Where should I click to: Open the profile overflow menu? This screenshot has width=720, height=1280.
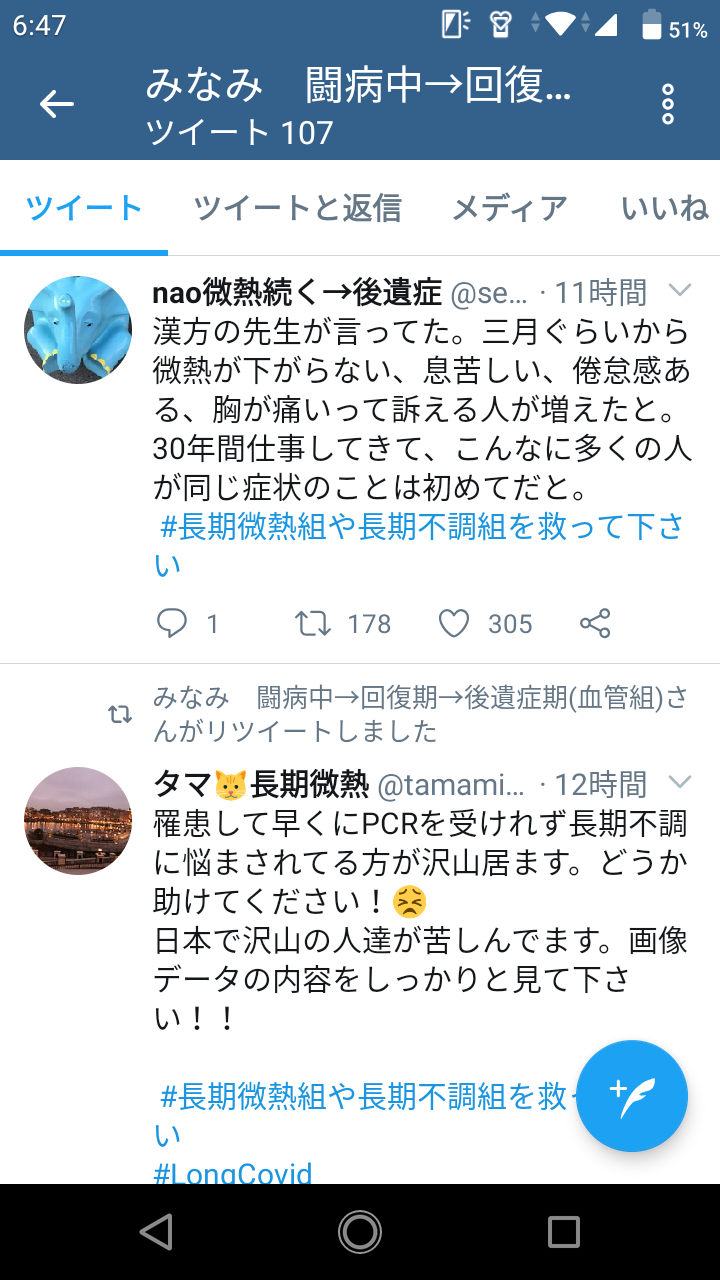pyautogui.click(x=668, y=104)
